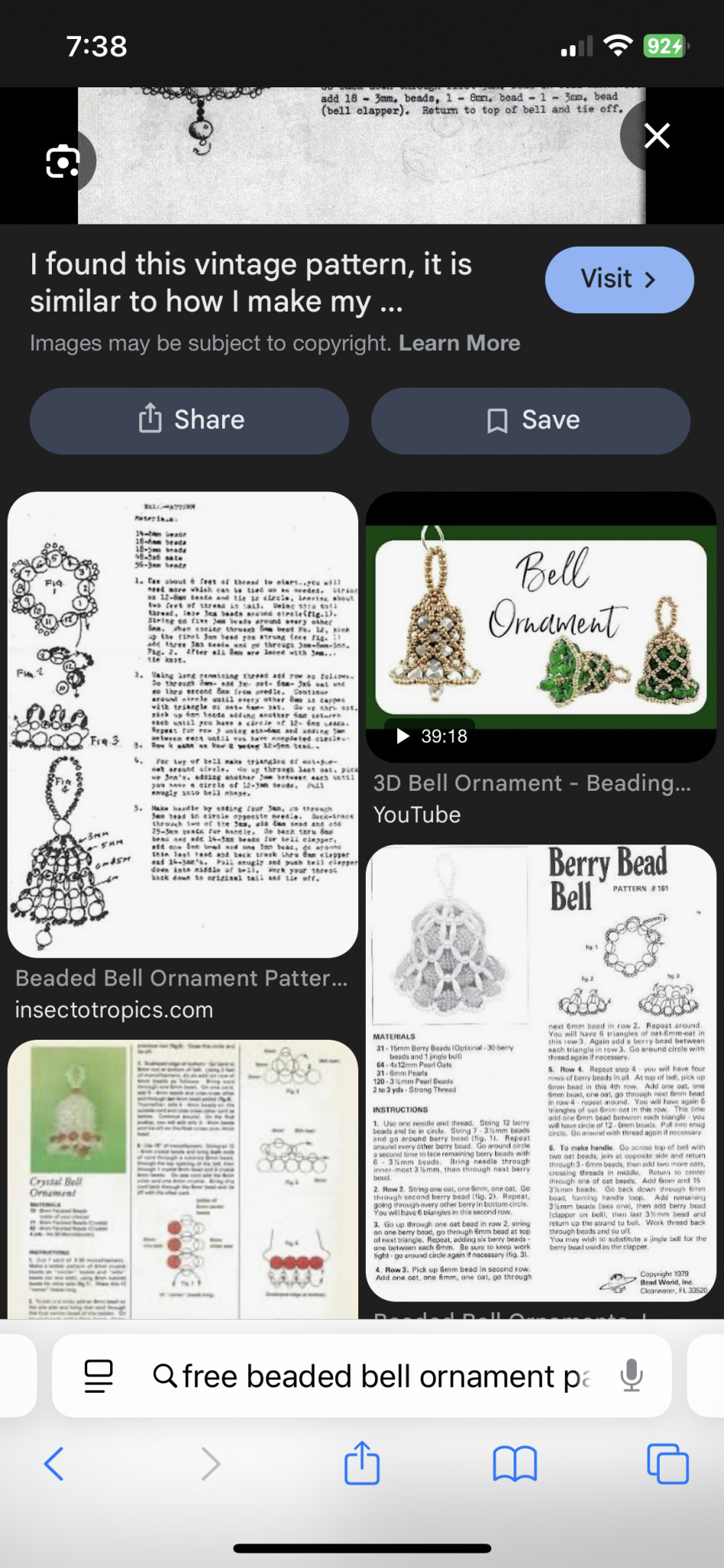Viewport: 724px width, 1568px height.
Task: Open the Learn More copyright link
Action: coord(459,343)
